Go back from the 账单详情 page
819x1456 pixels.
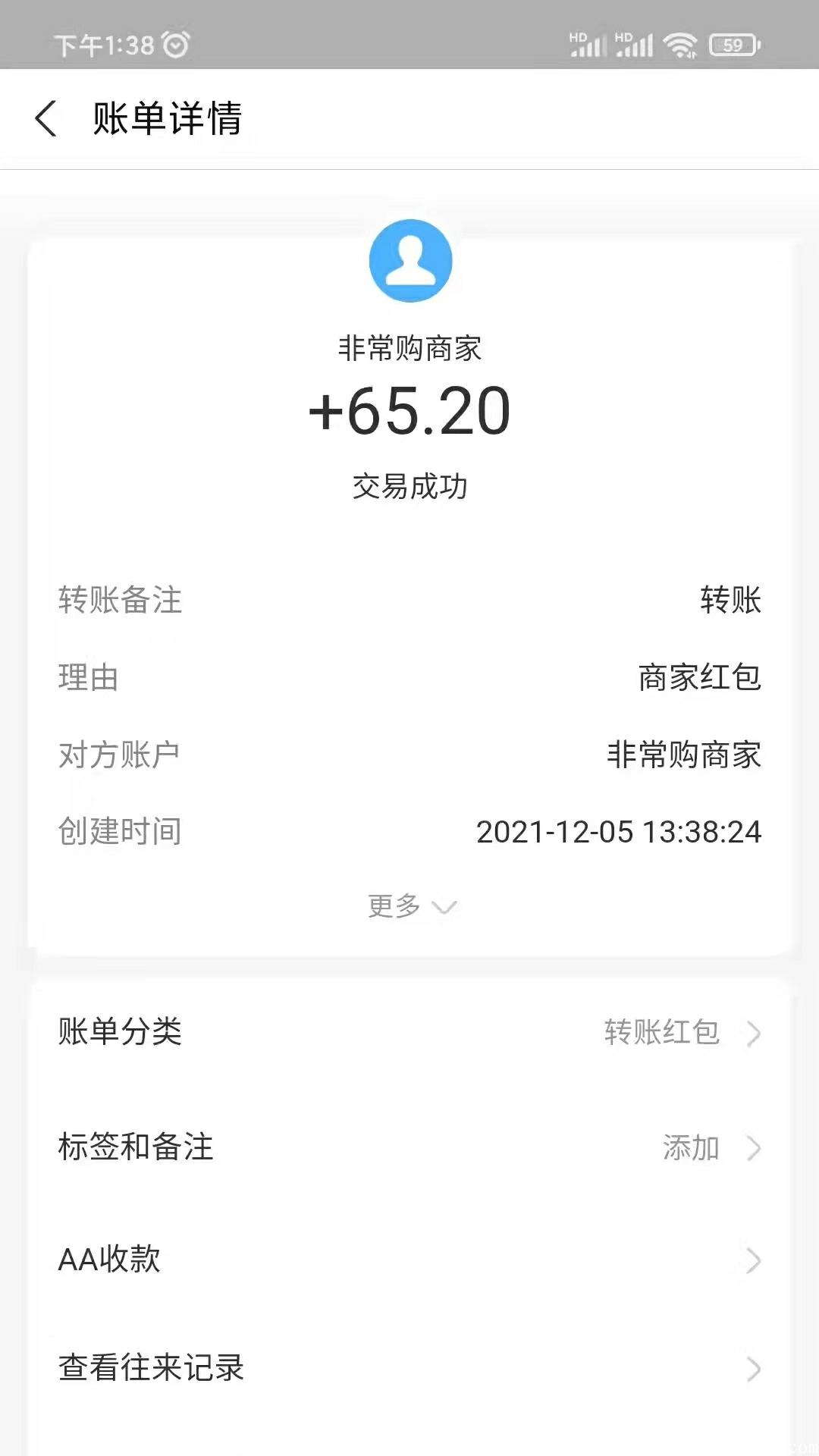46,119
